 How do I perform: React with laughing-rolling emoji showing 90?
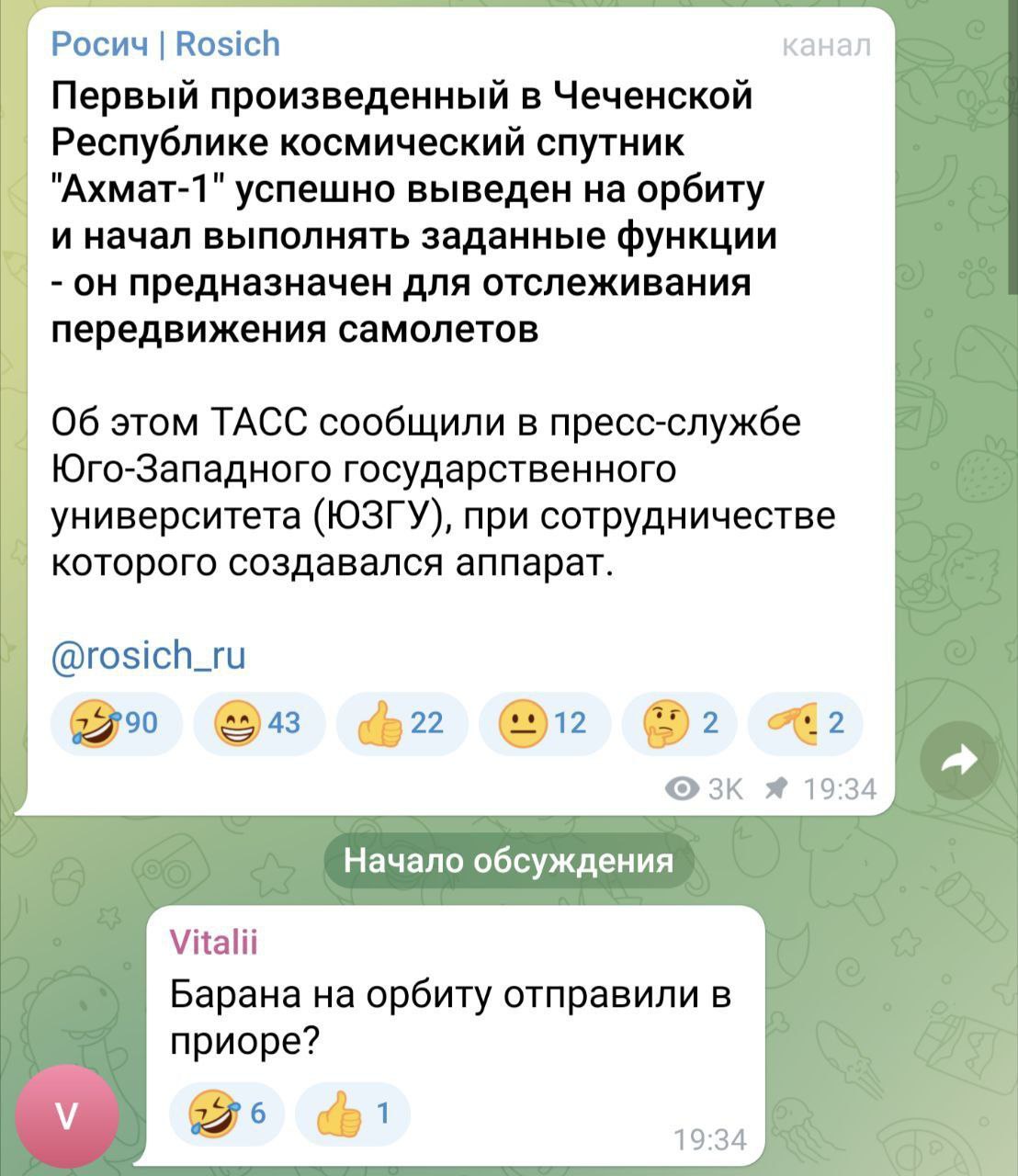tap(116, 724)
